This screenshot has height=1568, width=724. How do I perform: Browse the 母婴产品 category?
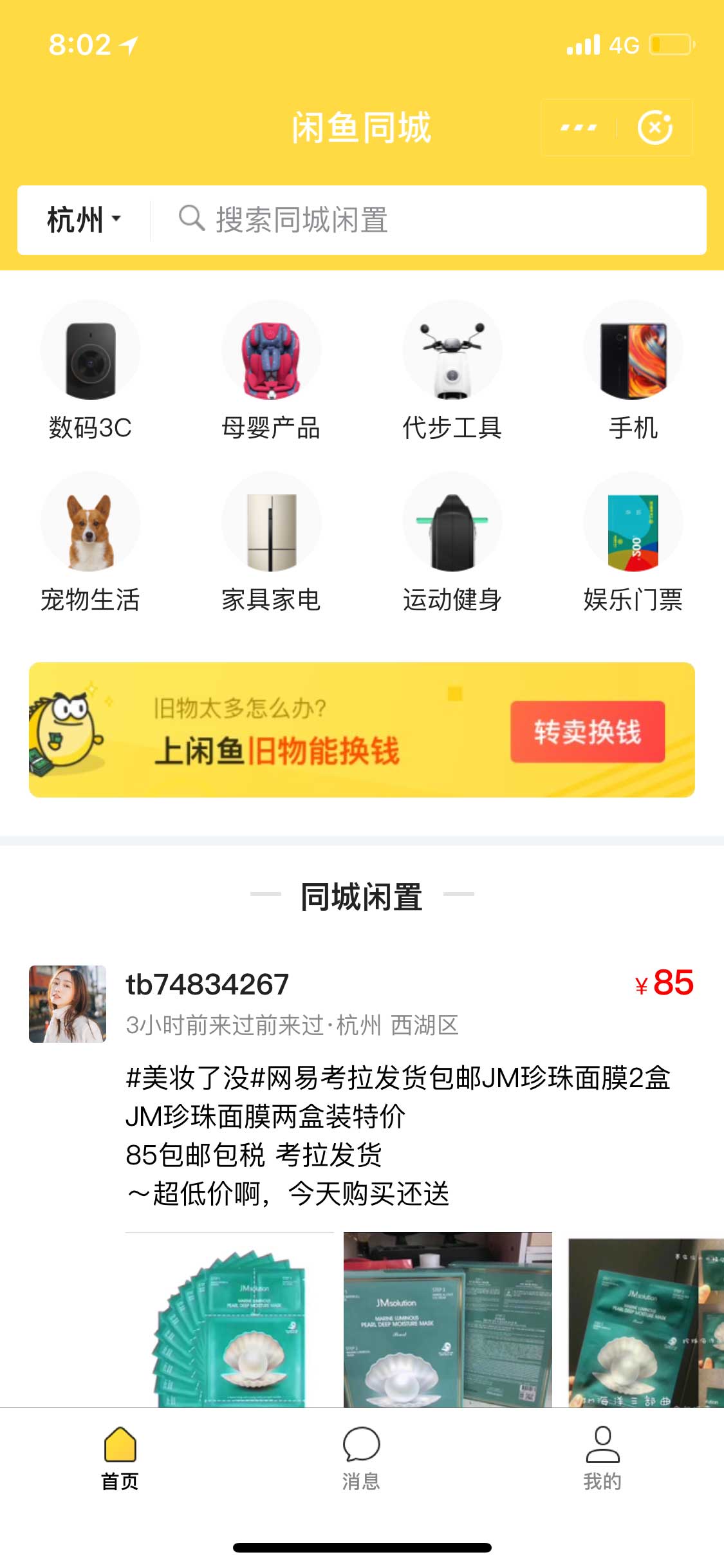tap(271, 370)
